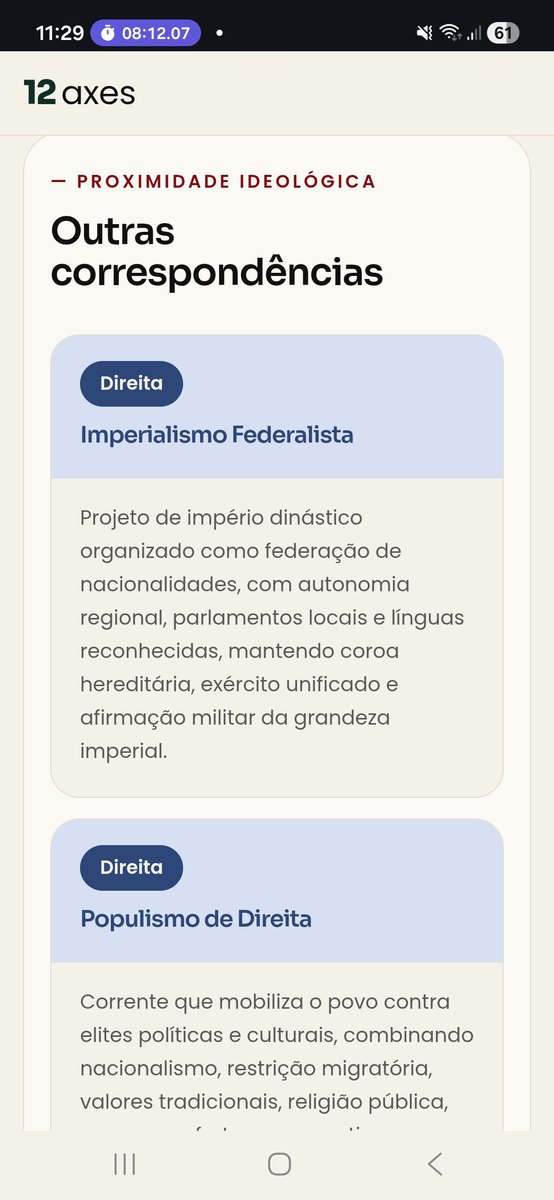Open the recent apps view
Viewport: 554px width, 1200px height.
[x=125, y=1163]
